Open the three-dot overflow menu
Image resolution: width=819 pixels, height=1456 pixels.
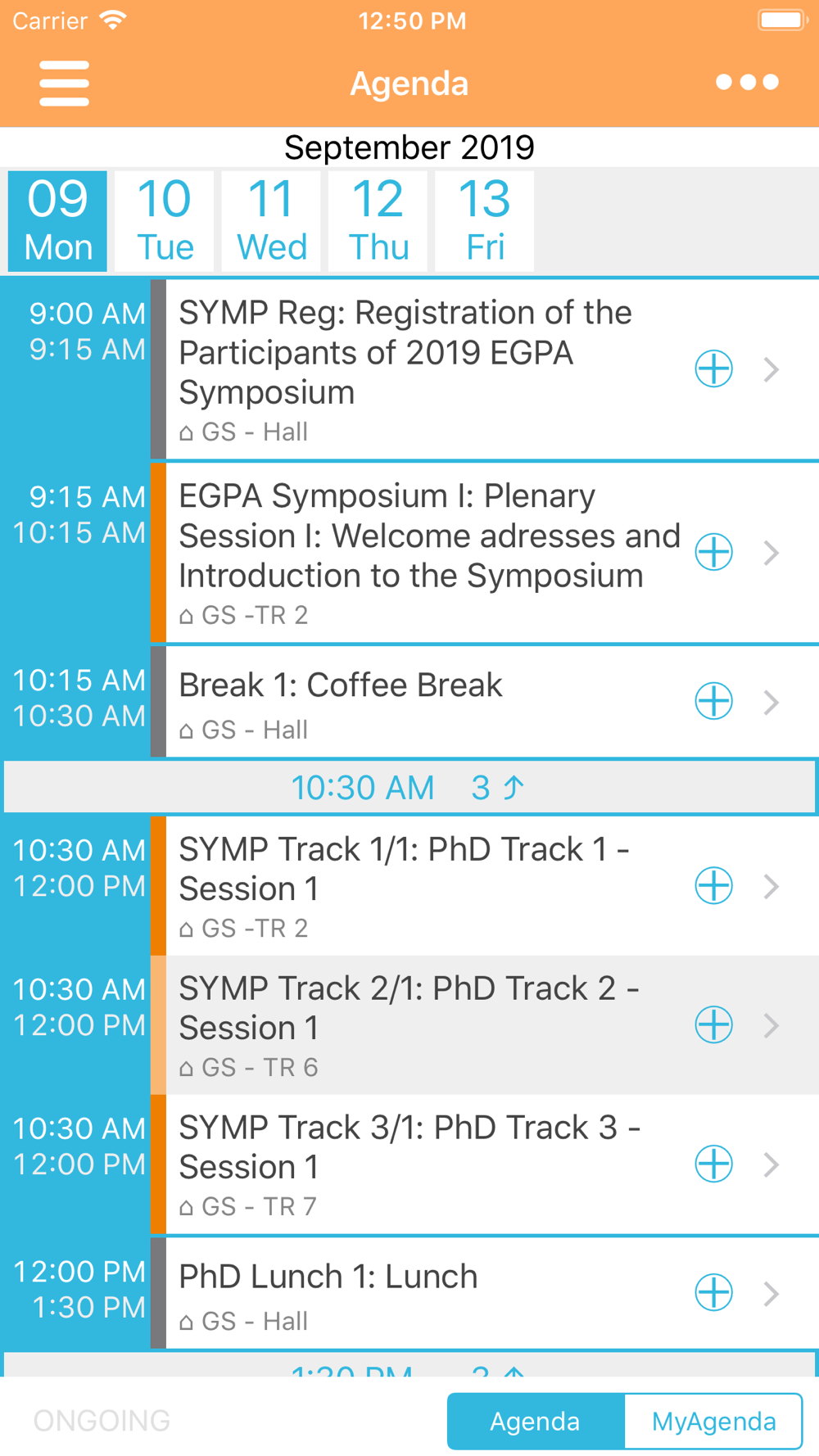click(747, 82)
